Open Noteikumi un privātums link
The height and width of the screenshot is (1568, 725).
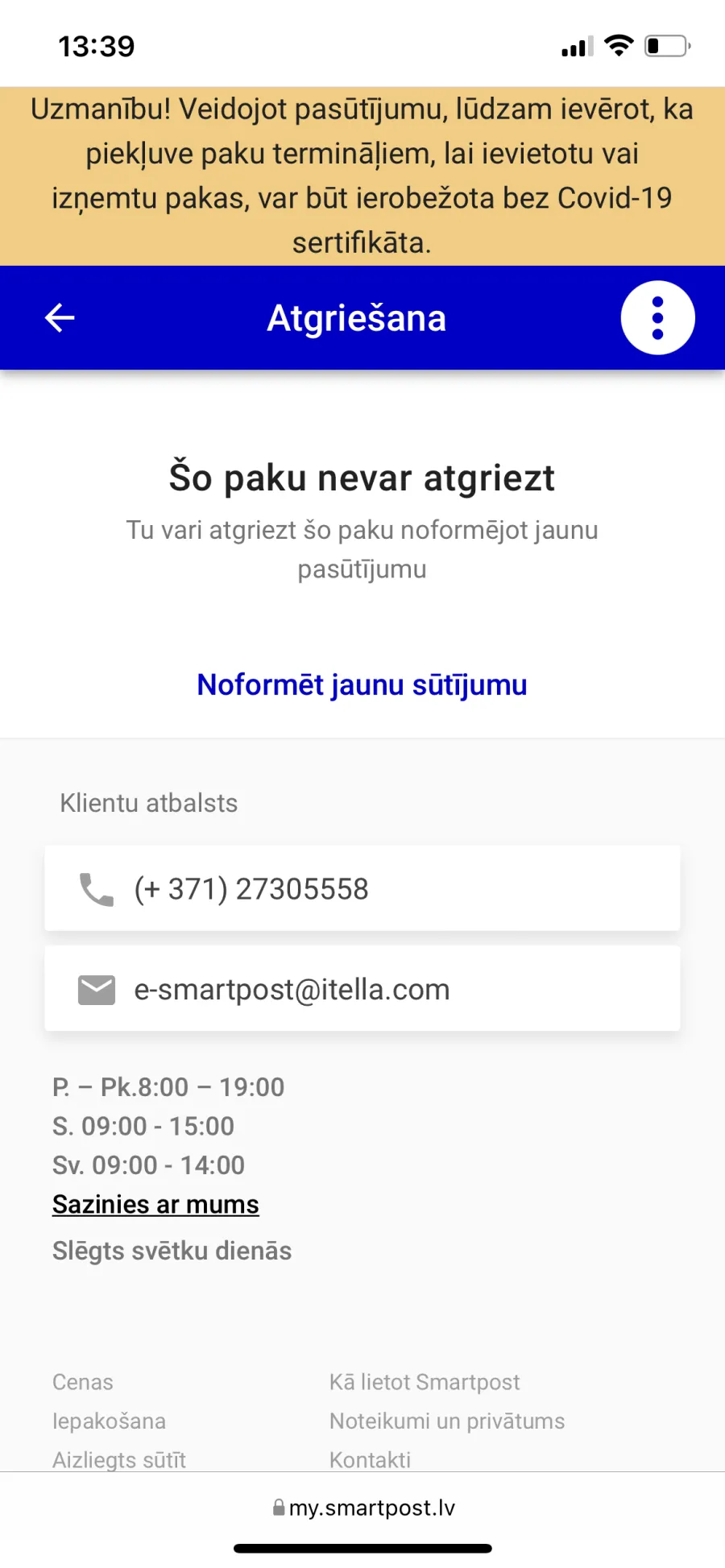[x=447, y=1421]
